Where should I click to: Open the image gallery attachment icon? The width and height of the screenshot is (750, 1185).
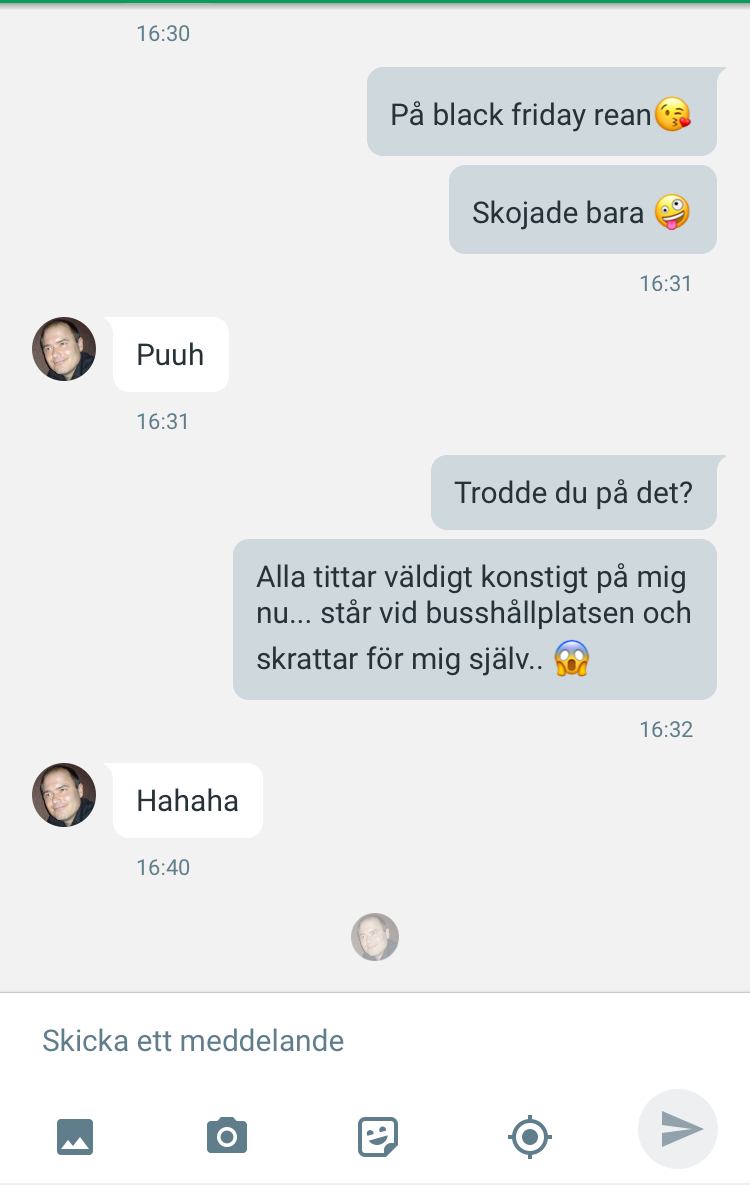click(x=75, y=1136)
